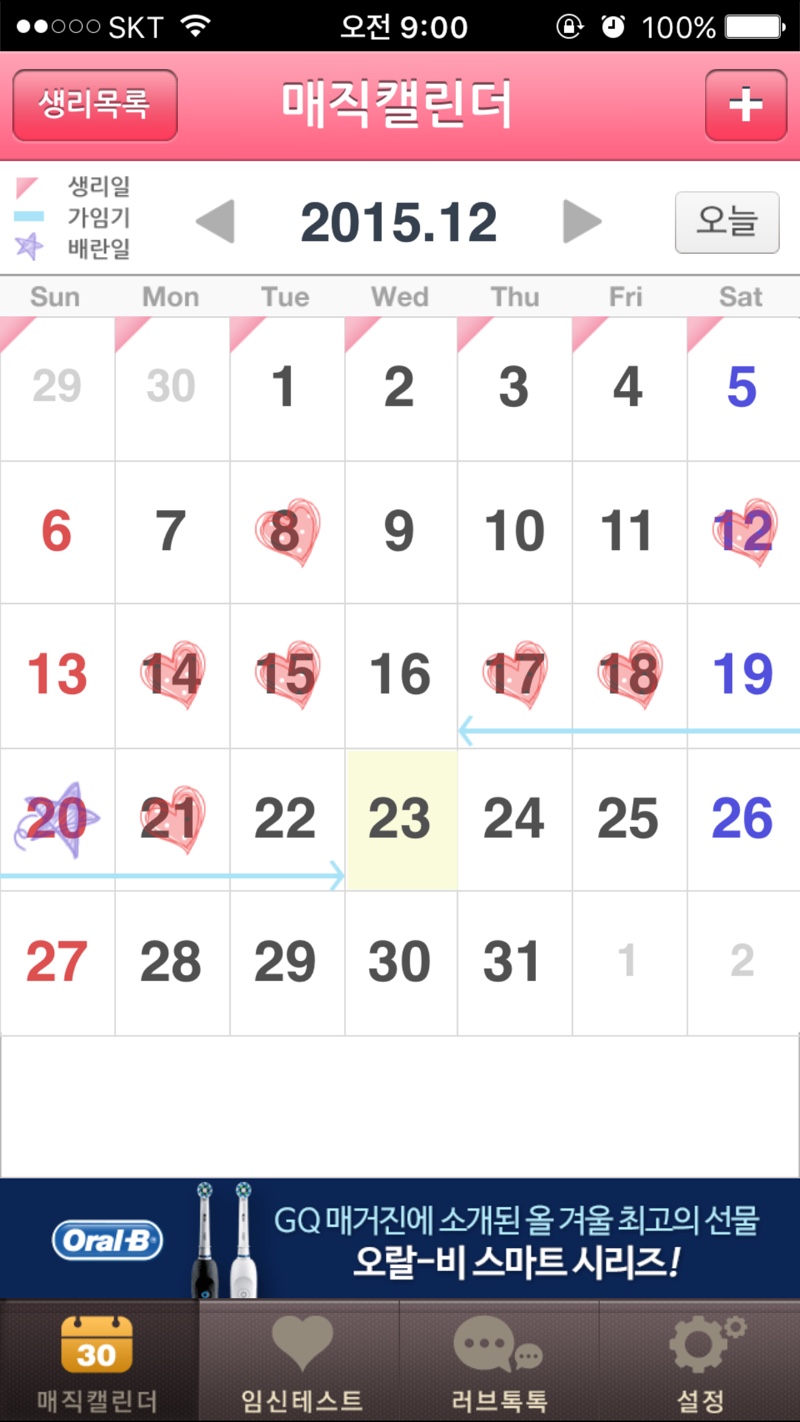The height and width of the screenshot is (1422, 800).
Task: Go to the previous month
Action: click(215, 222)
